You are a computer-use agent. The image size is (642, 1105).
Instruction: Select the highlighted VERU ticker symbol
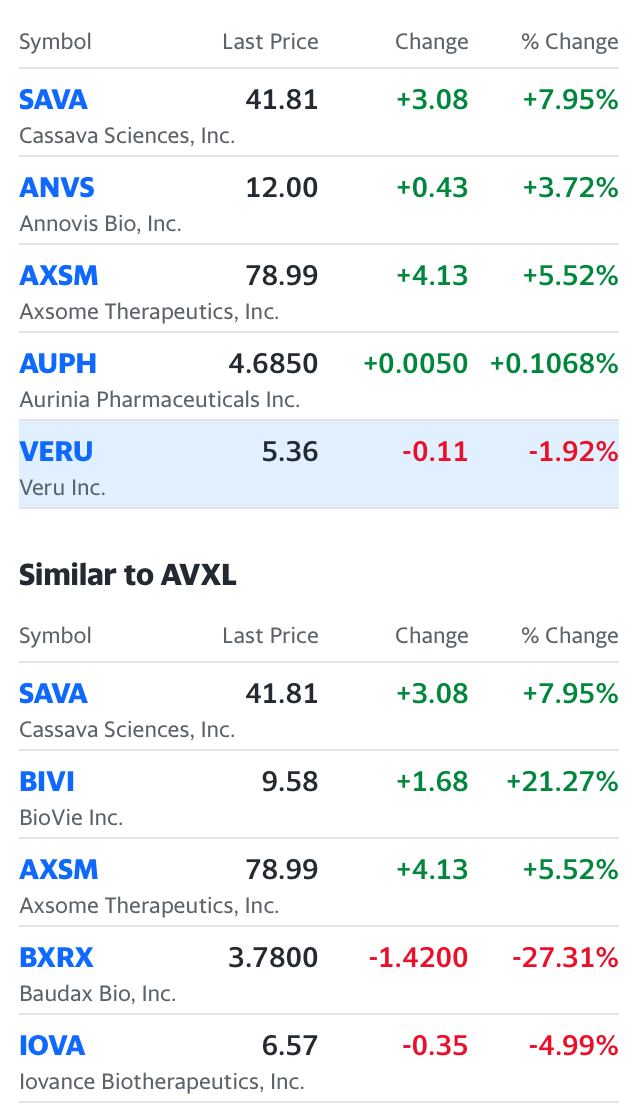click(56, 452)
